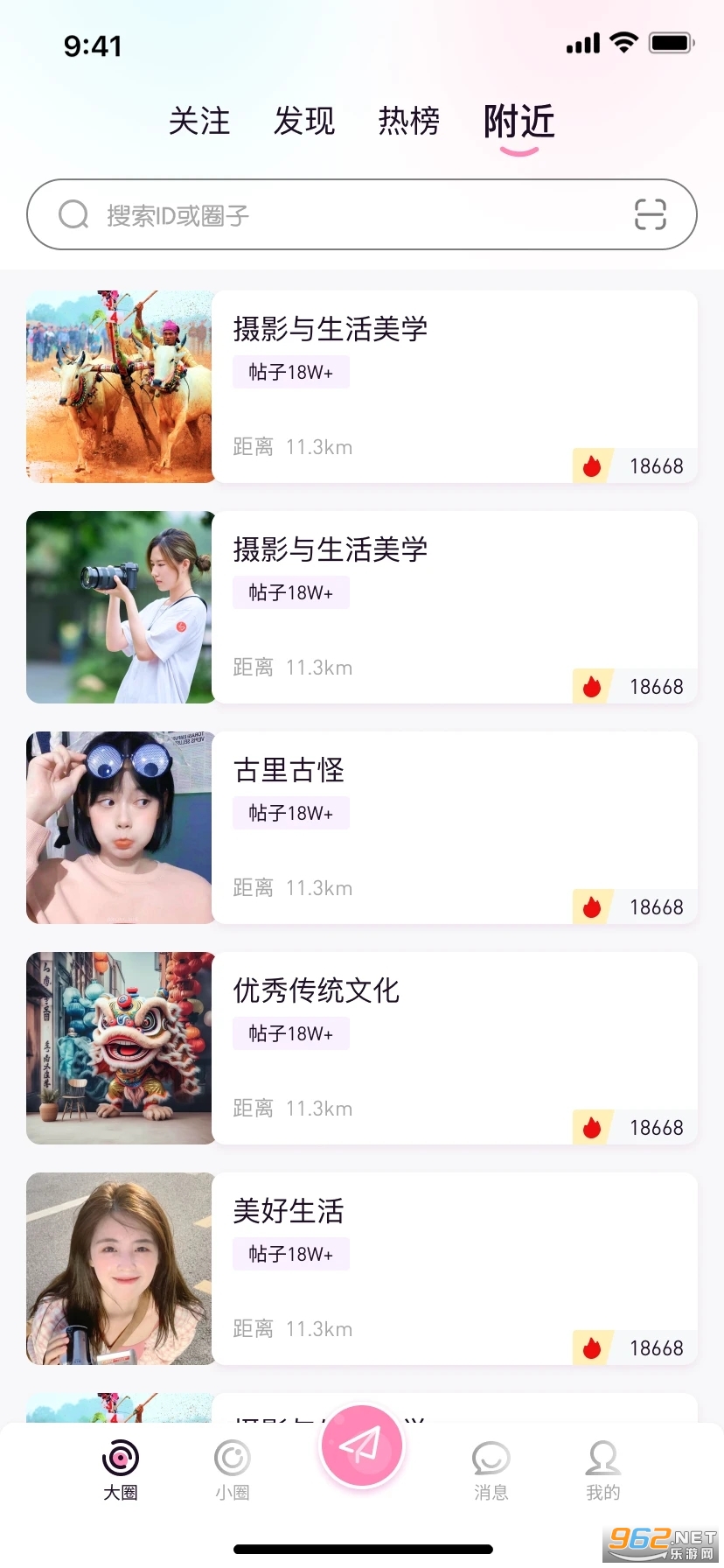View the 美好生活 circle card

[x=362, y=1269]
